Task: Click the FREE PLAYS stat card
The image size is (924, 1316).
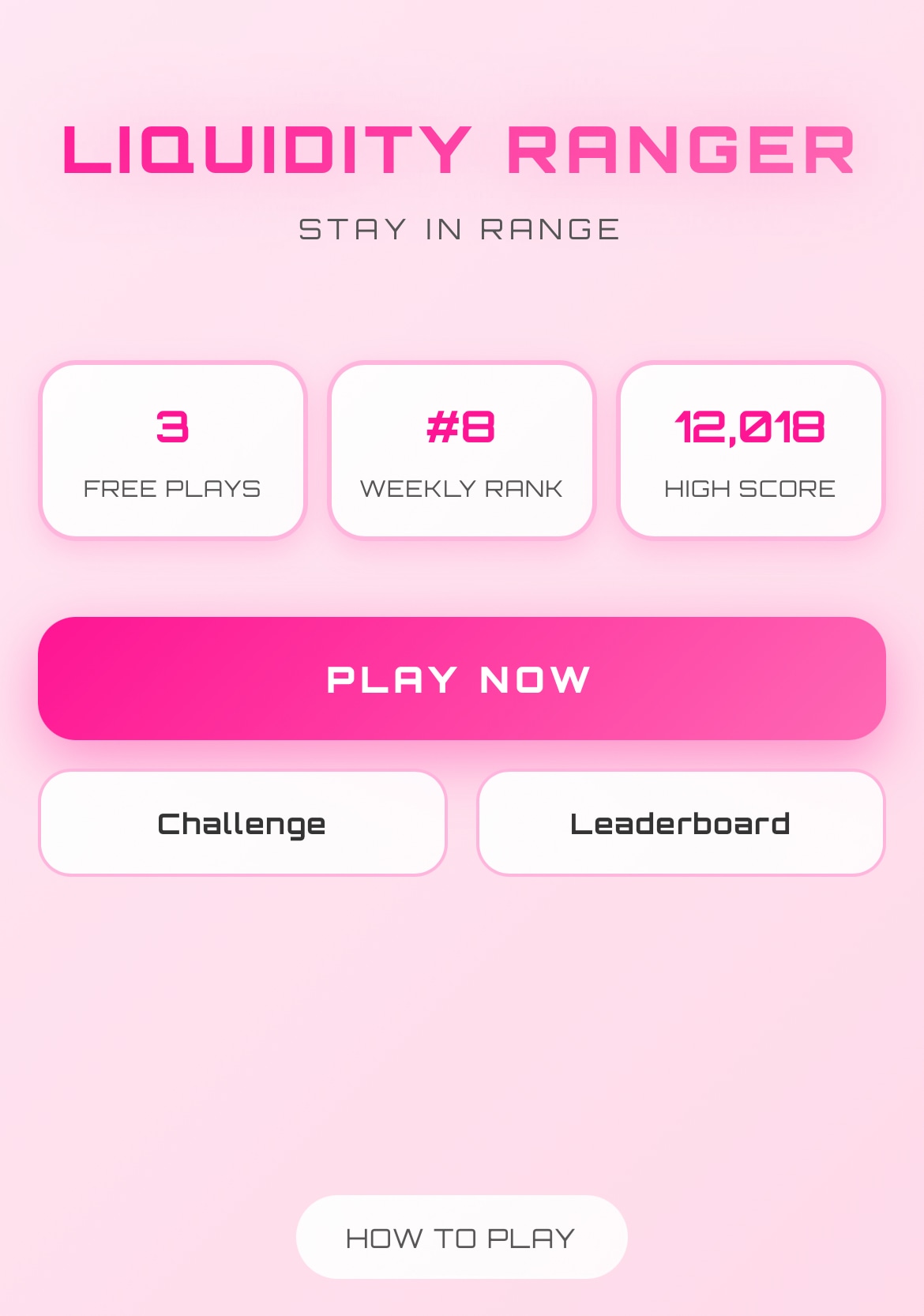Action: tap(173, 449)
